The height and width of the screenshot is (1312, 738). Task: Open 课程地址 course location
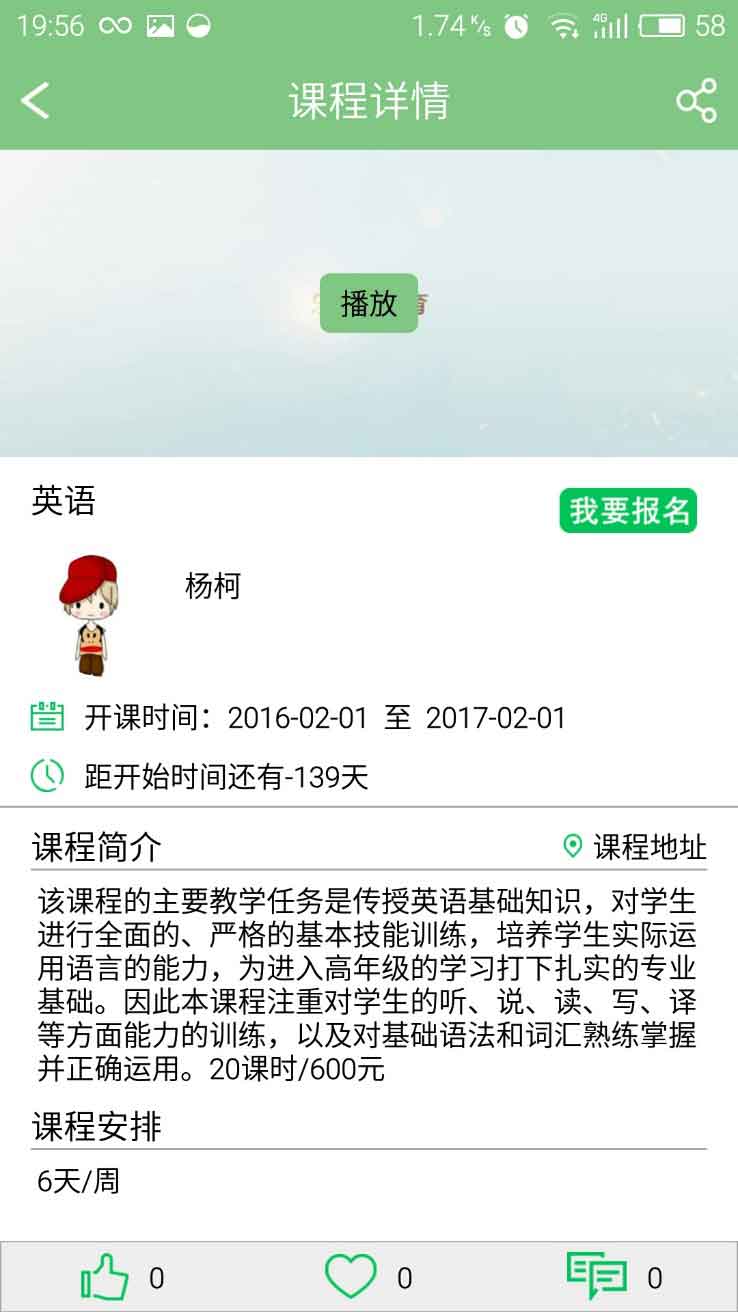[636, 847]
